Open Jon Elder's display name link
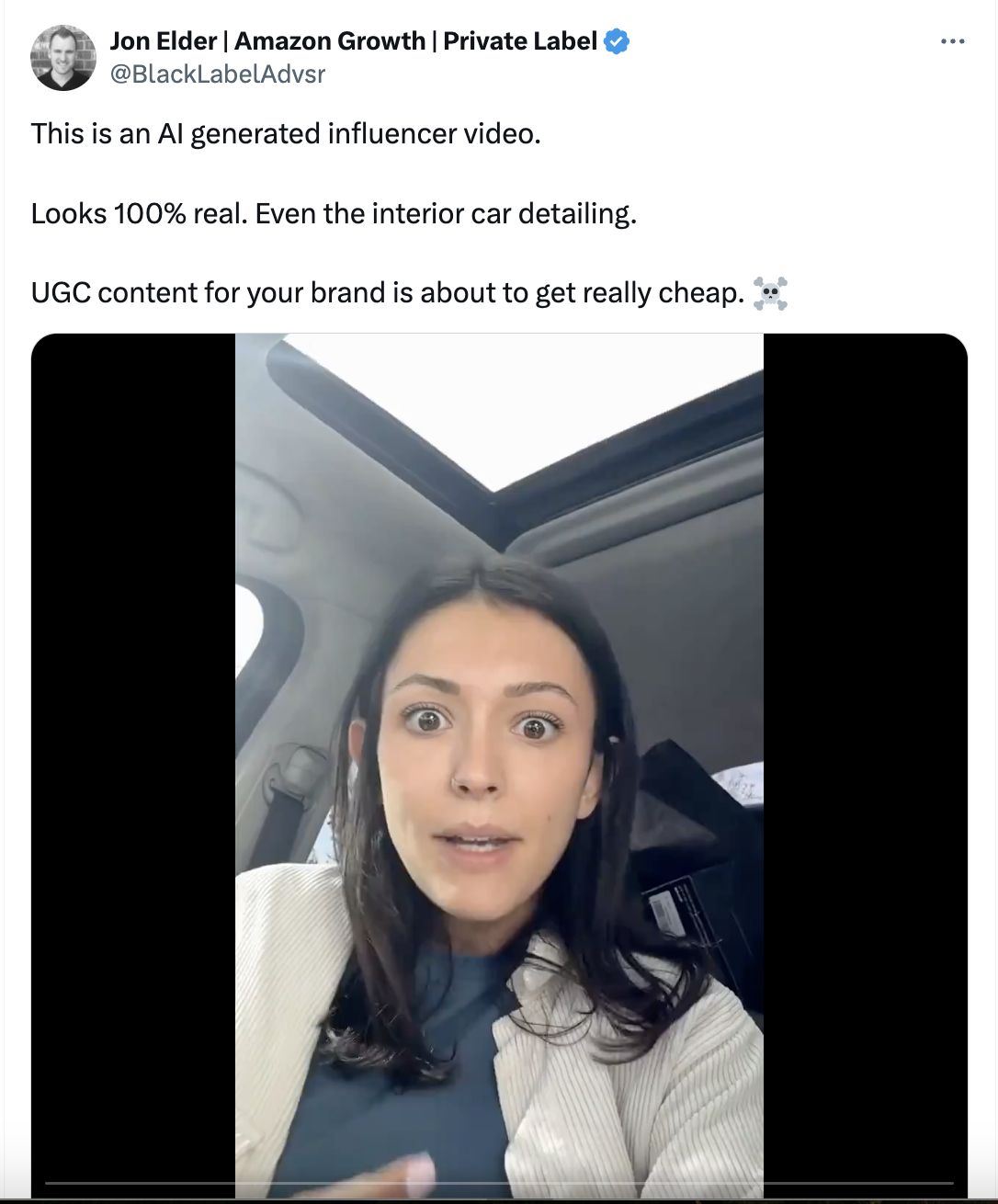Screen dimensions: 998x1204 [354, 41]
